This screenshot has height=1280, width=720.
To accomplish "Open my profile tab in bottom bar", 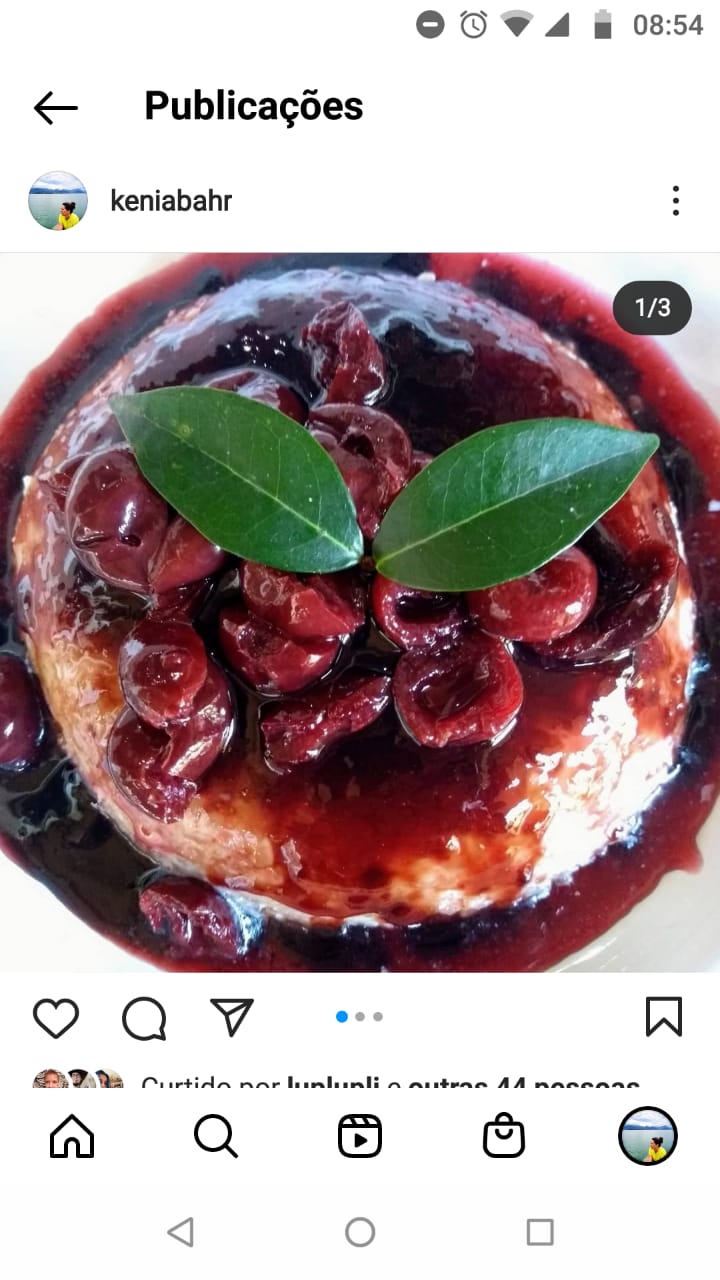I will coord(648,1137).
